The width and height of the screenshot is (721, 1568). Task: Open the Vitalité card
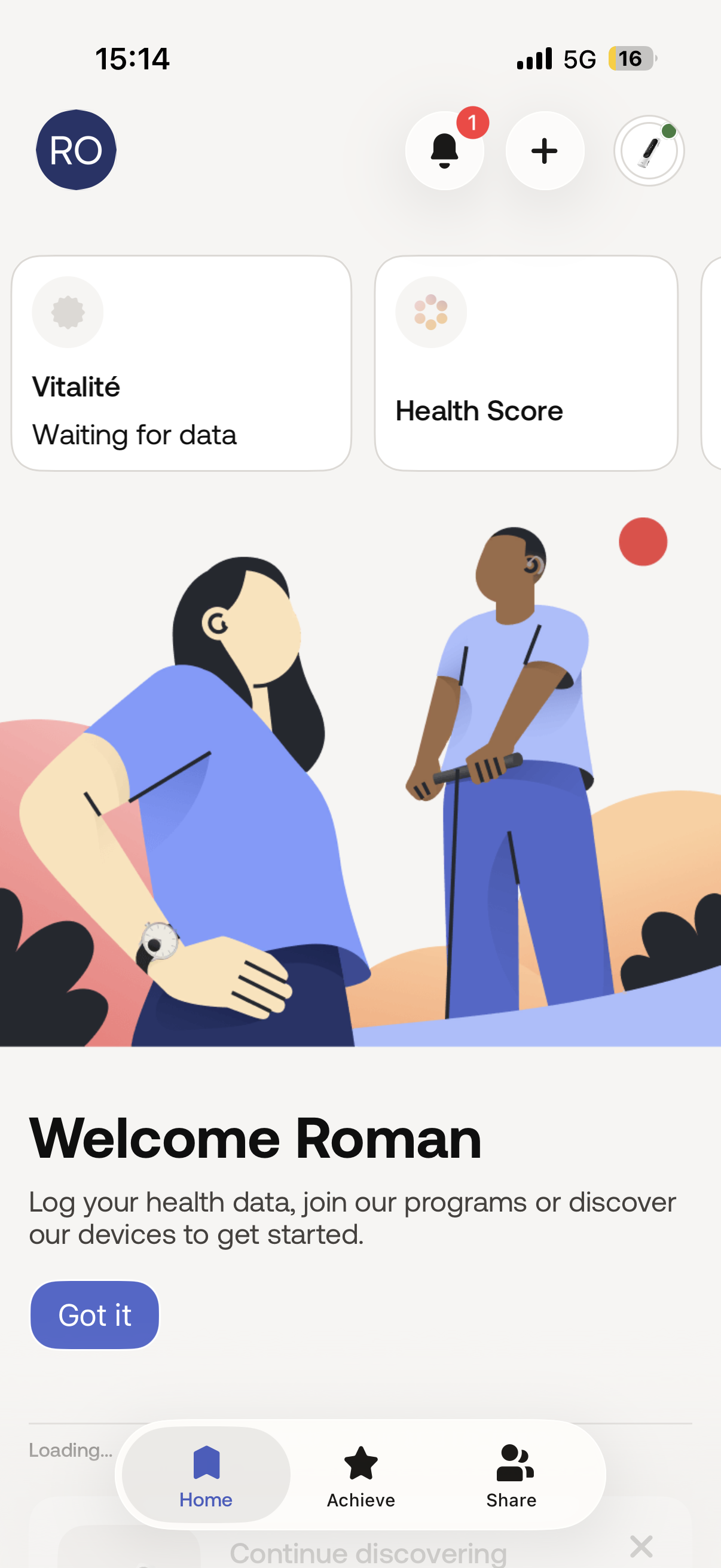181,363
